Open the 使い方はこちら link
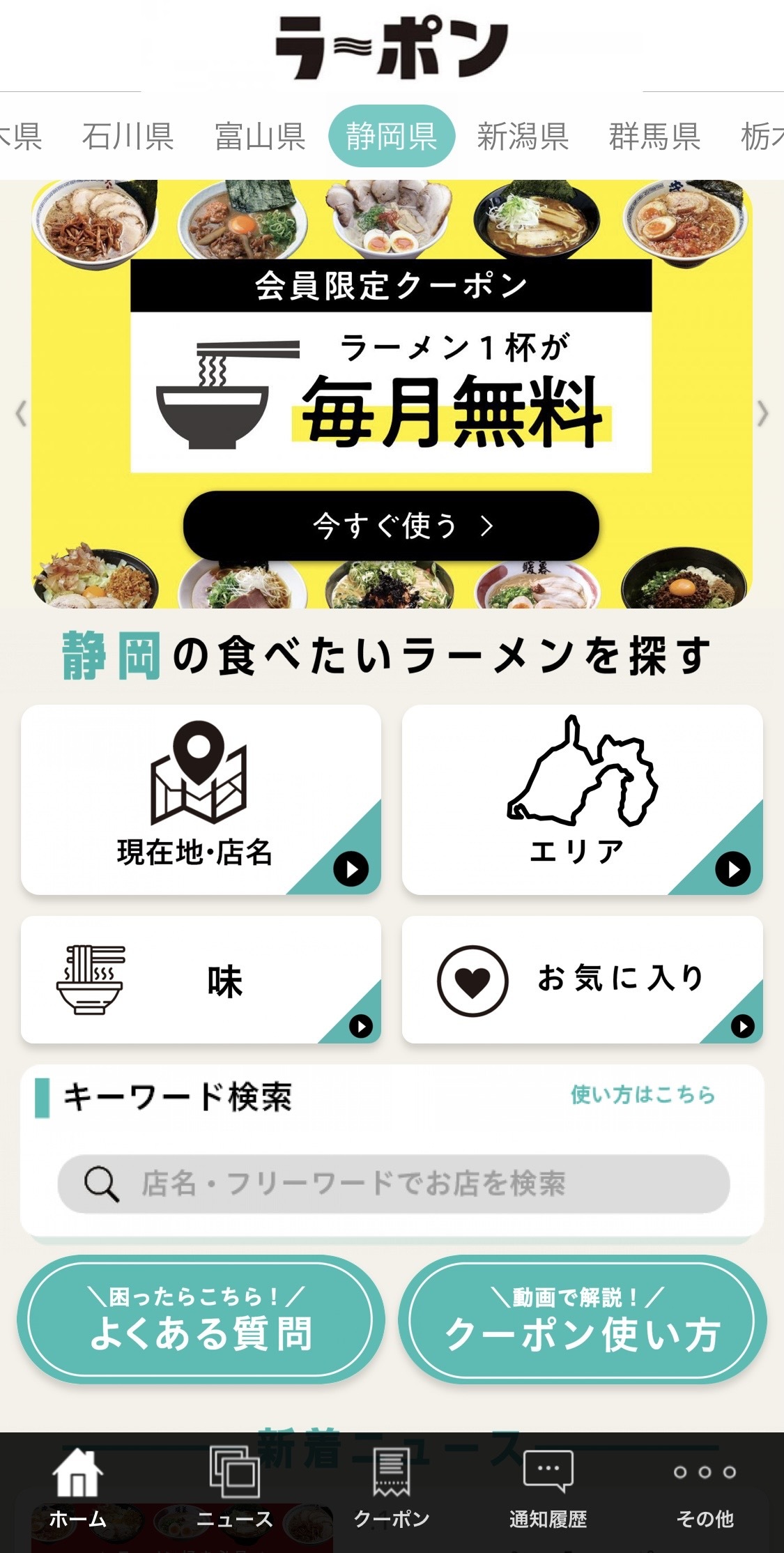This screenshot has width=784, height=1553. point(643,1094)
